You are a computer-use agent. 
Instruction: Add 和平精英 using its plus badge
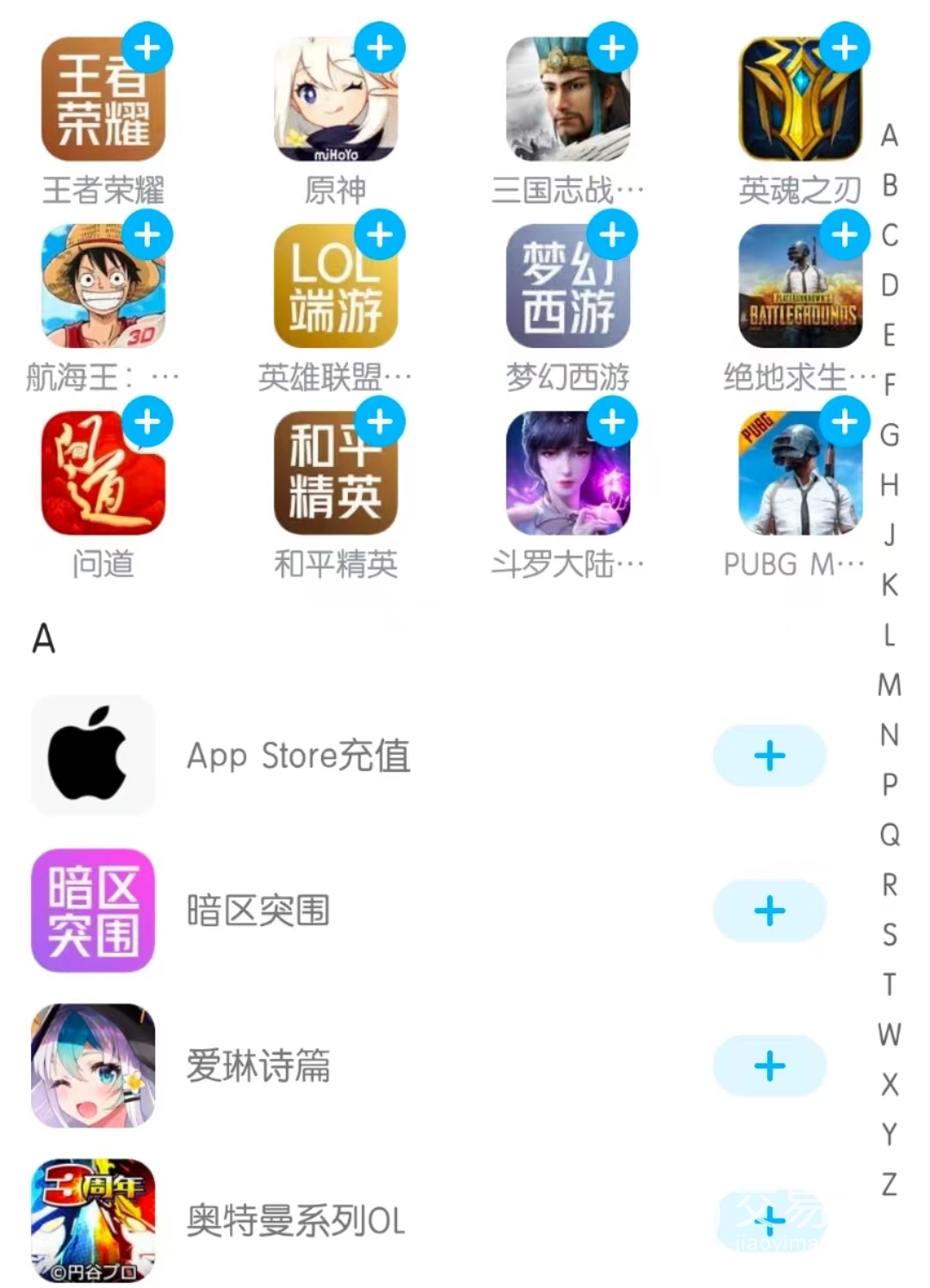coord(380,422)
